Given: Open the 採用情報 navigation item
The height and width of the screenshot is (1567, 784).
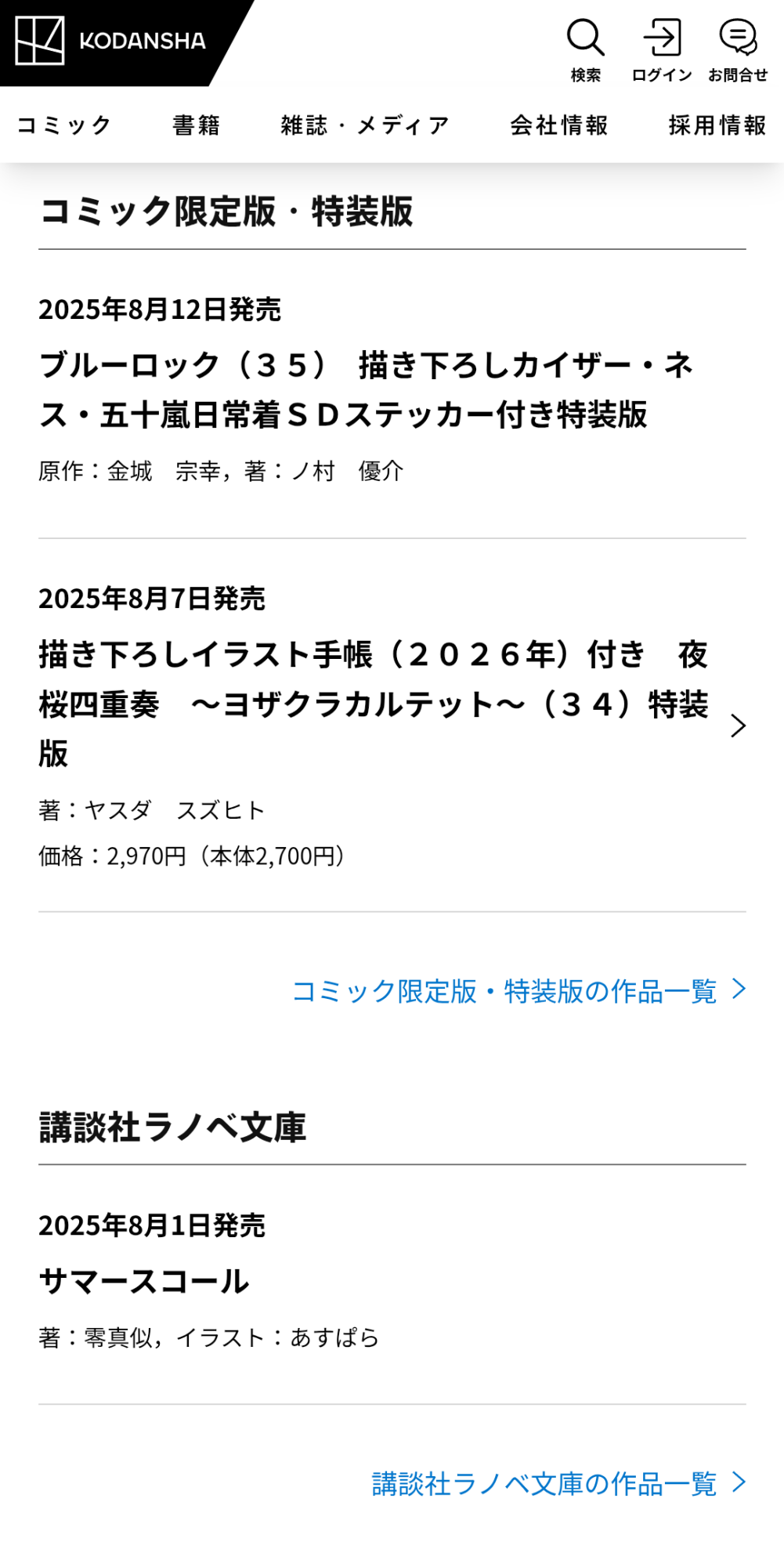Looking at the screenshot, I should pyautogui.click(x=717, y=125).
